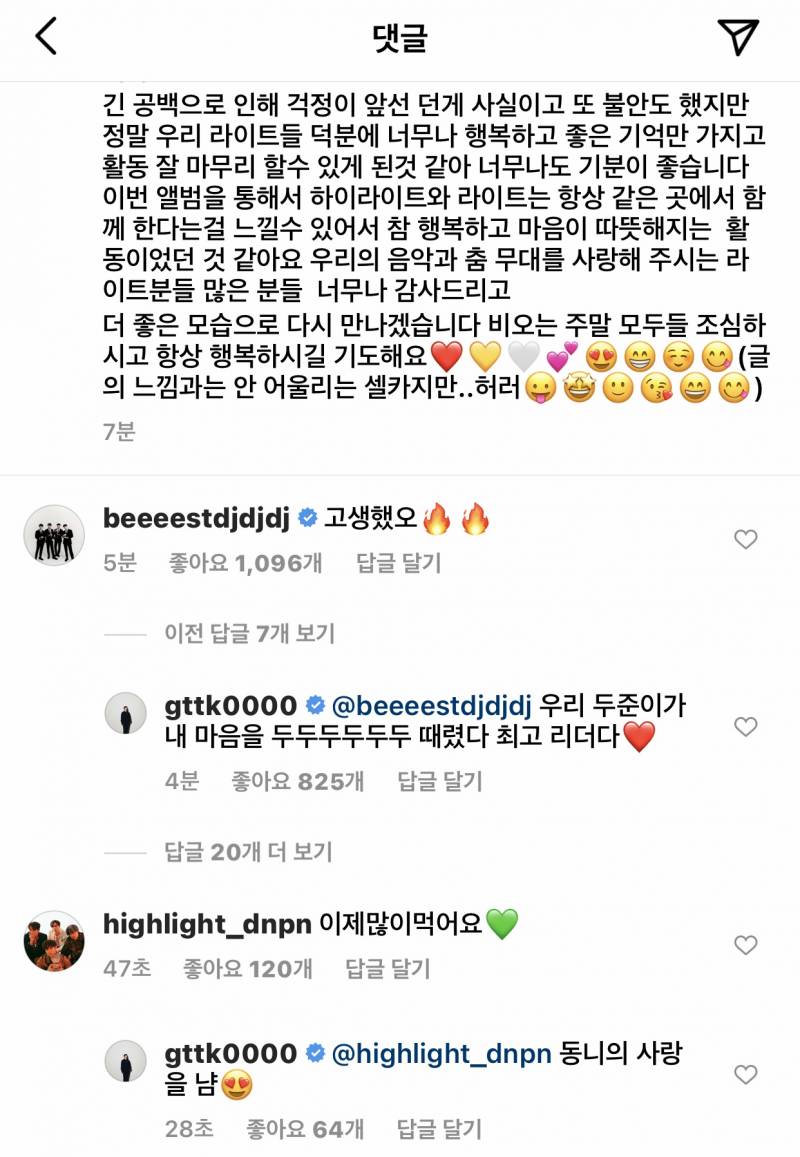The width and height of the screenshot is (800, 1157).
Task: Open the @highlight_dnpn mention link
Action: point(441,1053)
